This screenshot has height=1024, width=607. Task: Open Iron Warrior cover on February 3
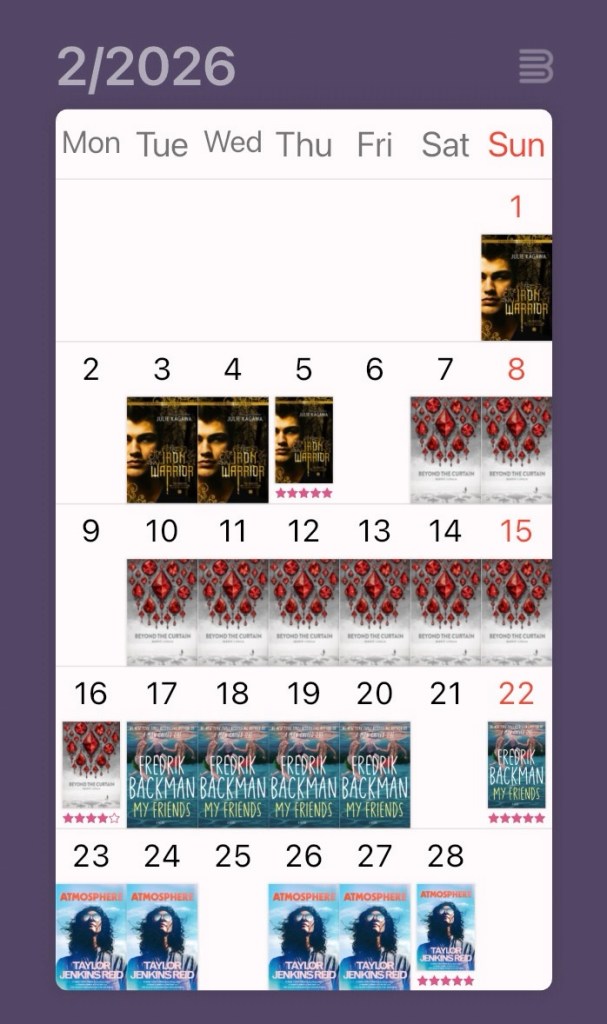point(162,449)
